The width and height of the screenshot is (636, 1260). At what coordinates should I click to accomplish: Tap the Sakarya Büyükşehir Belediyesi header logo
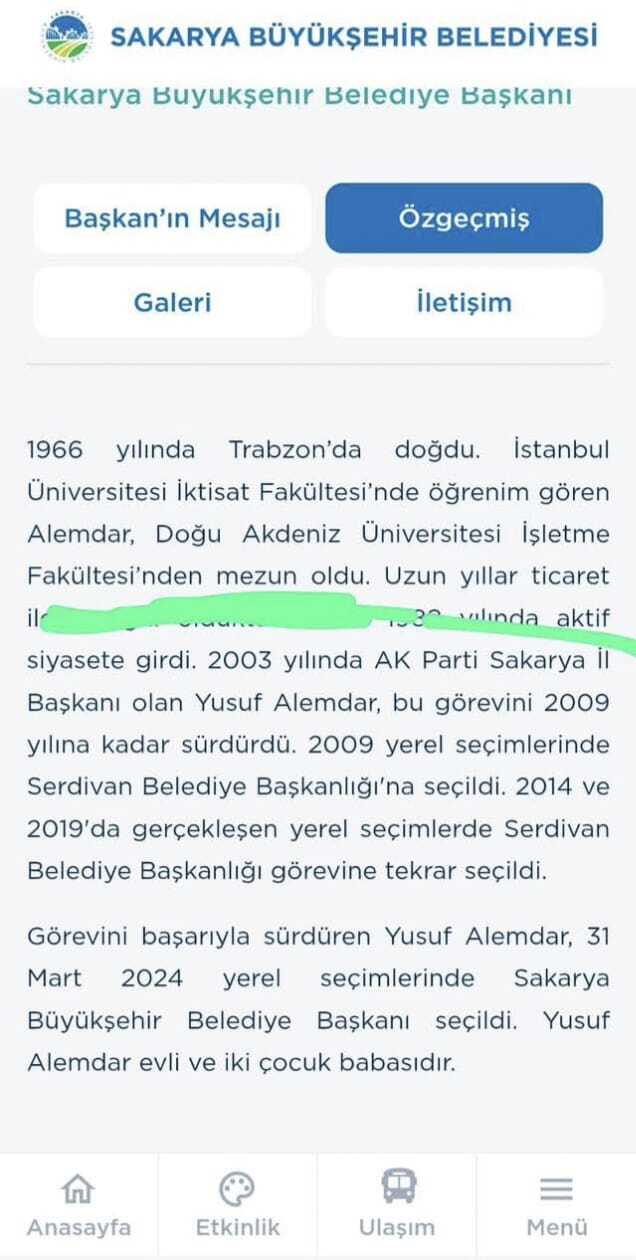[x=68, y=36]
